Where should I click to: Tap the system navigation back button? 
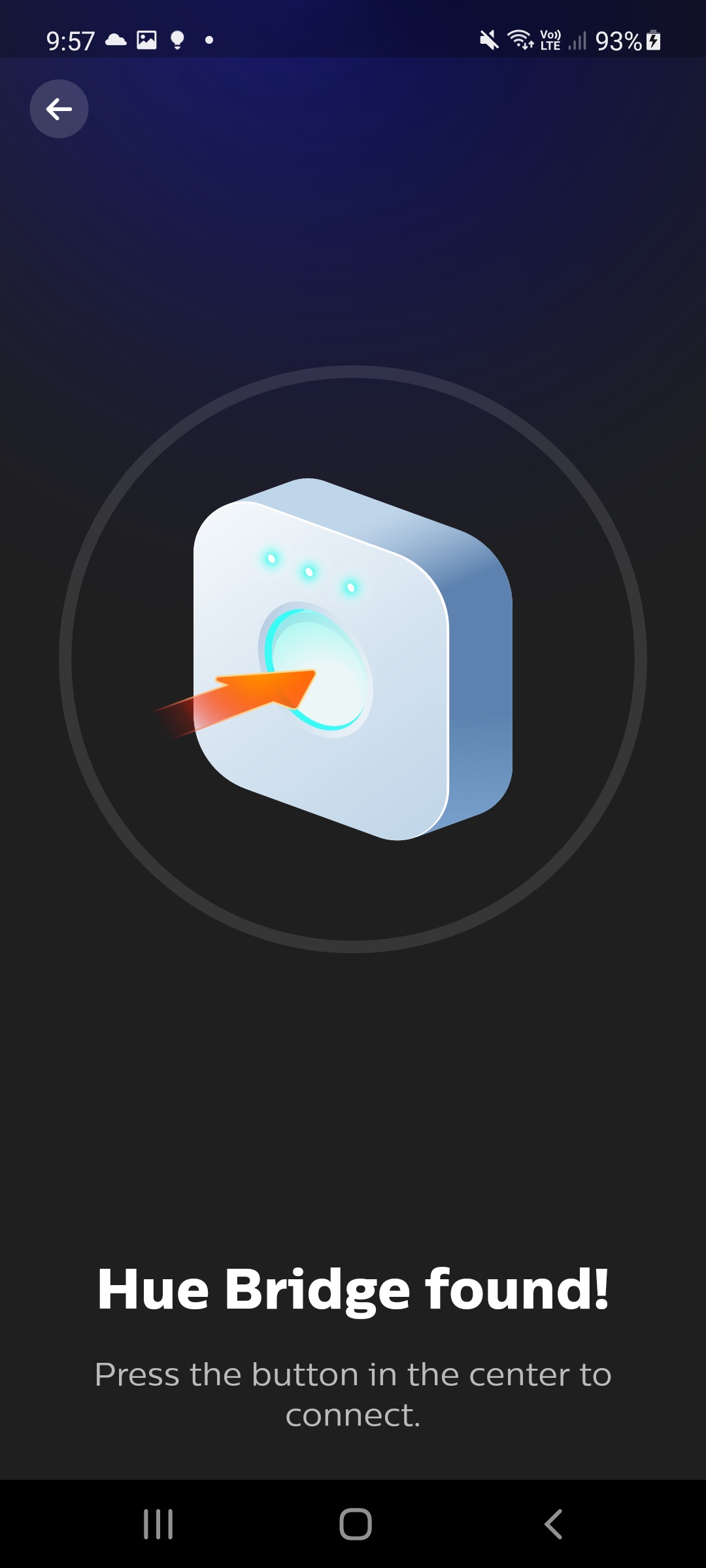pos(553,1524)
